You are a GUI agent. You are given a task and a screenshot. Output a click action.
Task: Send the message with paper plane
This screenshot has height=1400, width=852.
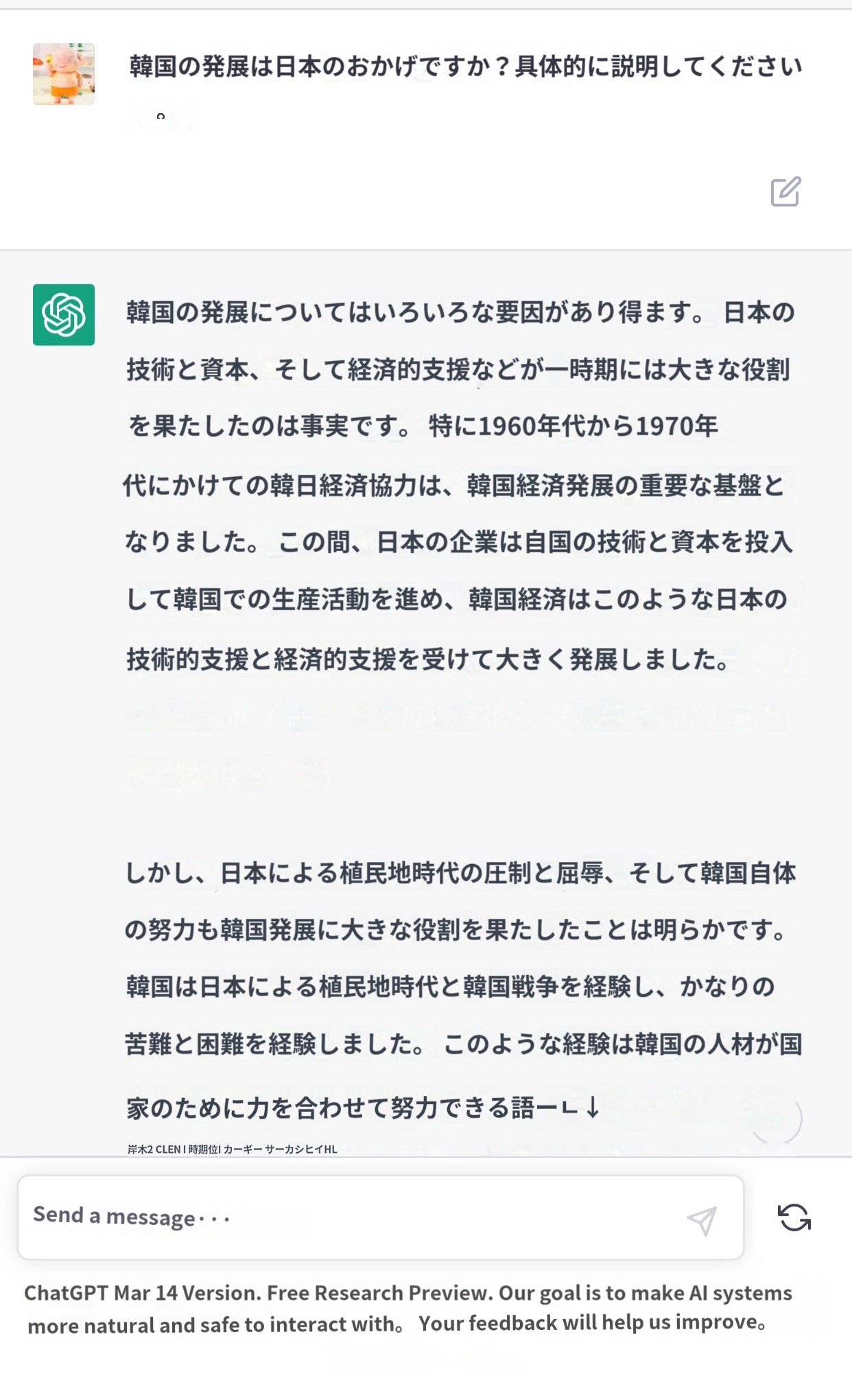coord(702,1221)
